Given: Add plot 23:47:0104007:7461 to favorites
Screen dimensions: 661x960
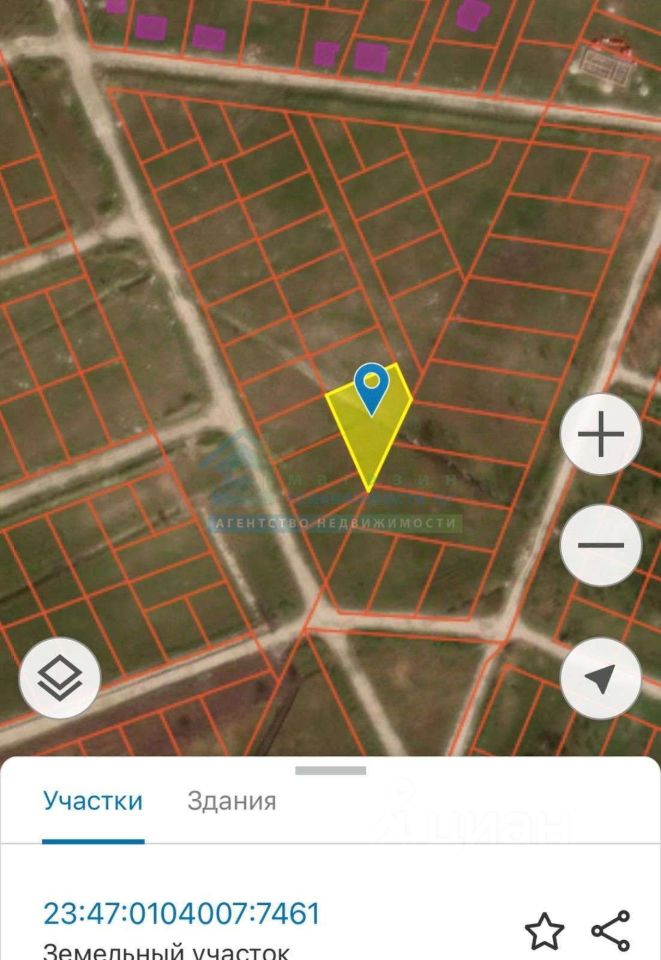Looking at the screenshot, I should [544, 931].
